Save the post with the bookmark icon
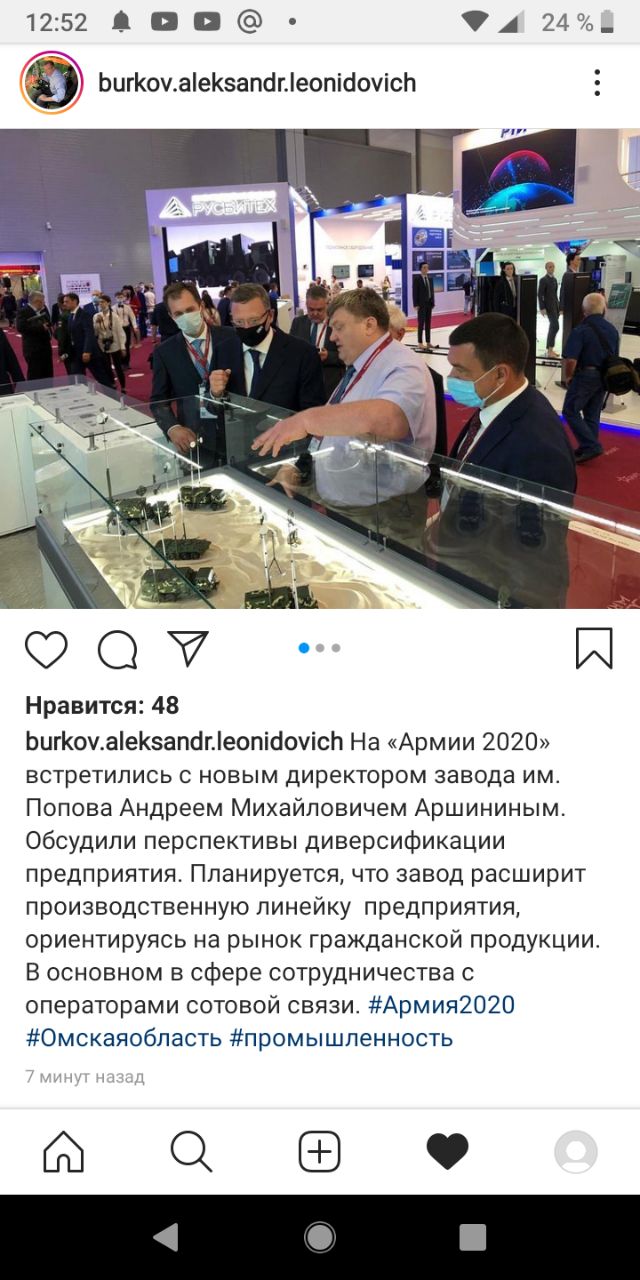 click(594, 648)
